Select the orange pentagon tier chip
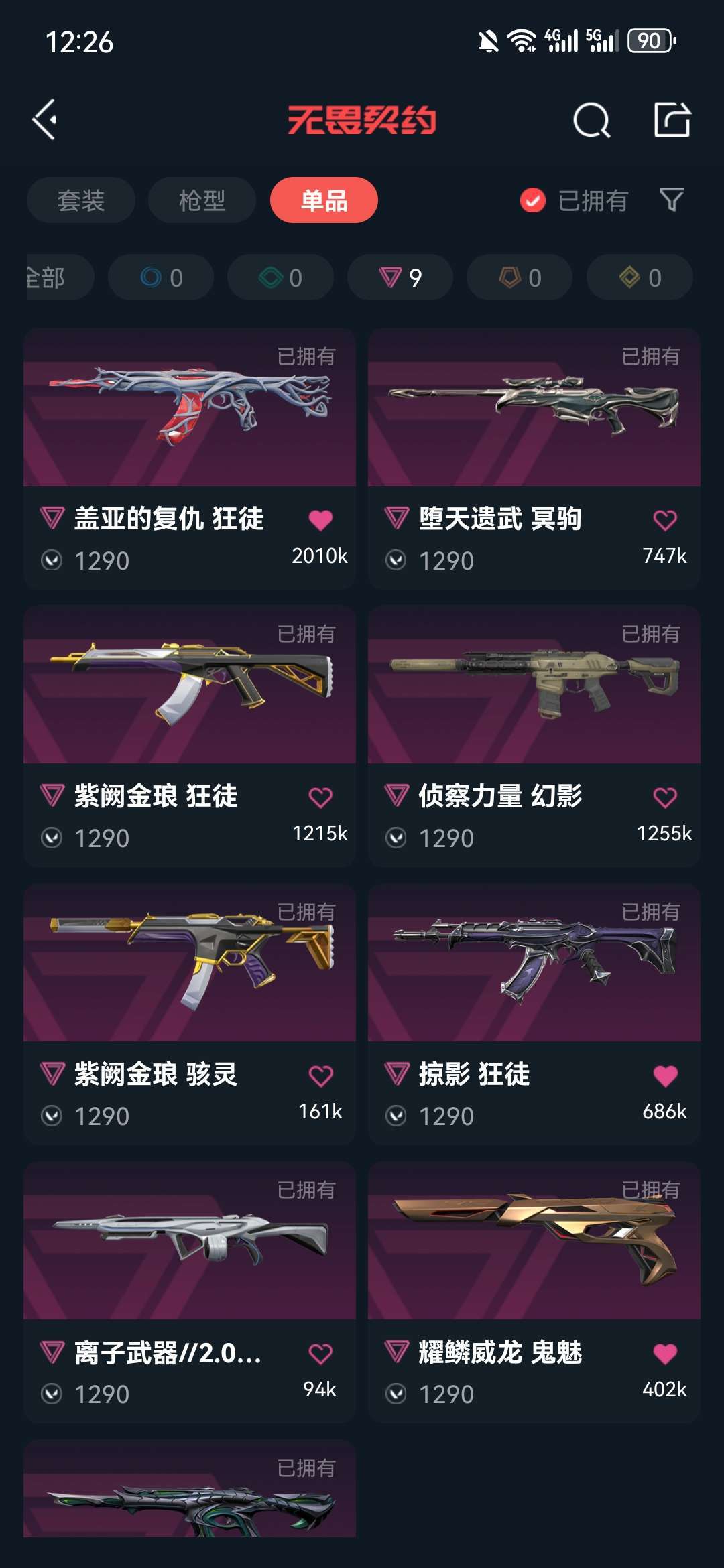 coord(520,277)
